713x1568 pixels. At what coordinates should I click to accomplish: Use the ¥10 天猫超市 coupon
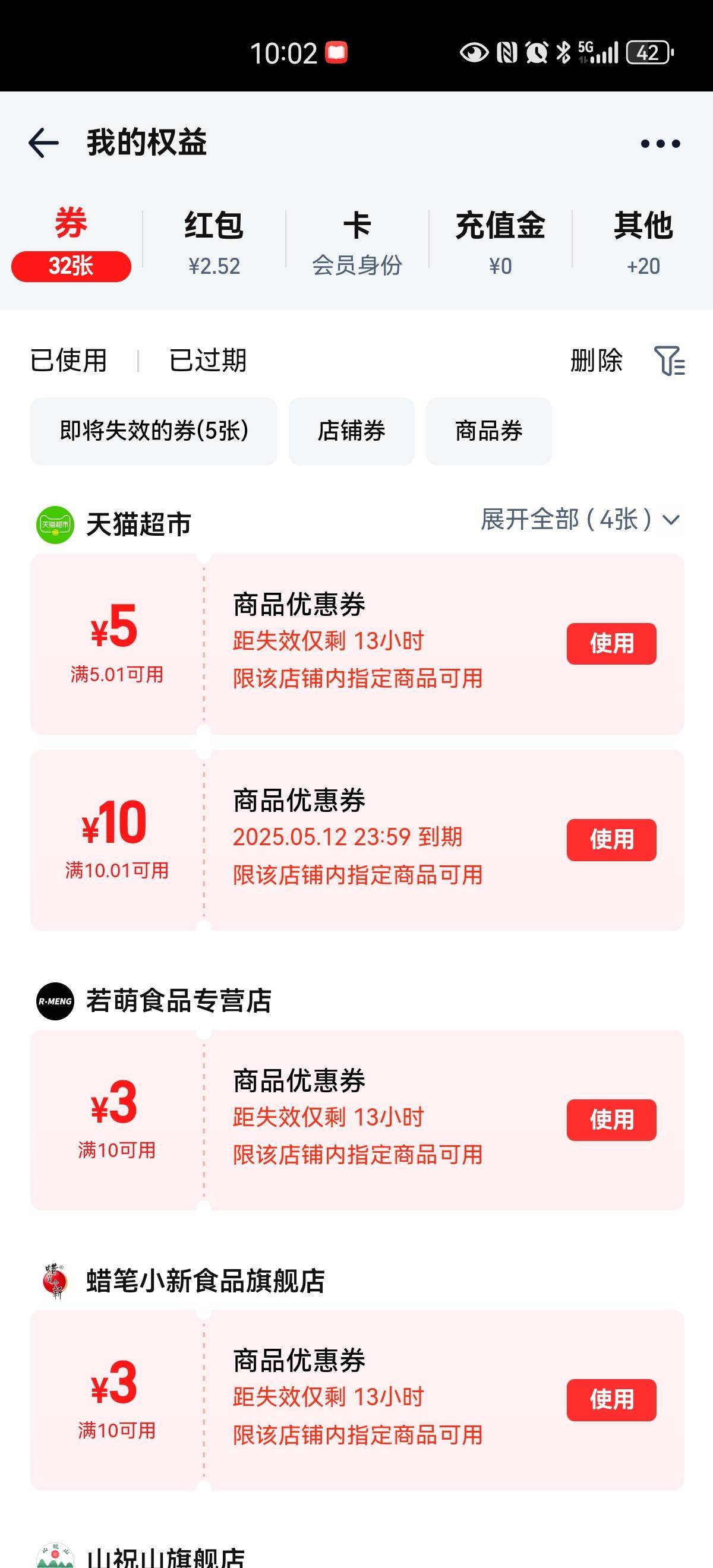[611, 839]
